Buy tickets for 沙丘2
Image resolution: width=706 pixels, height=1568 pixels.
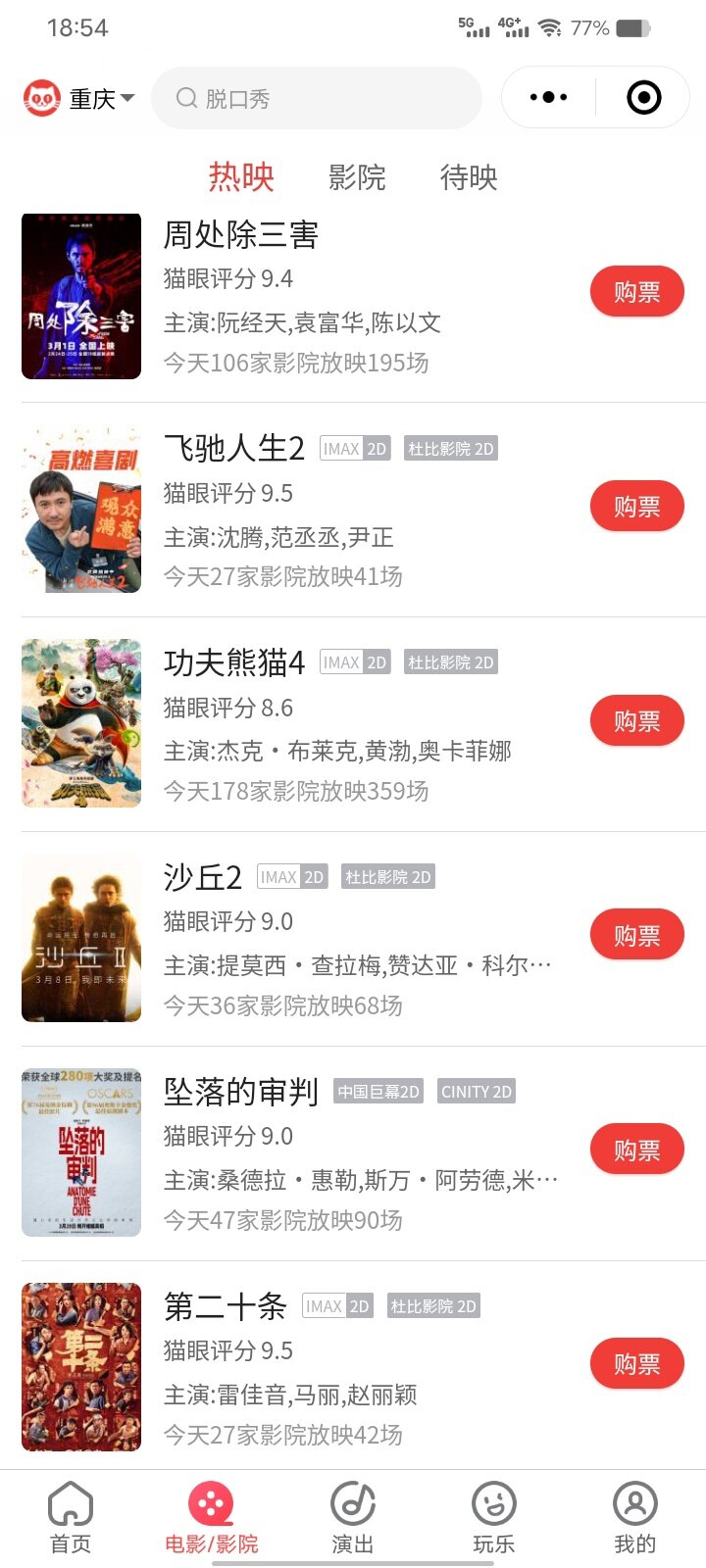coord(636,936)
